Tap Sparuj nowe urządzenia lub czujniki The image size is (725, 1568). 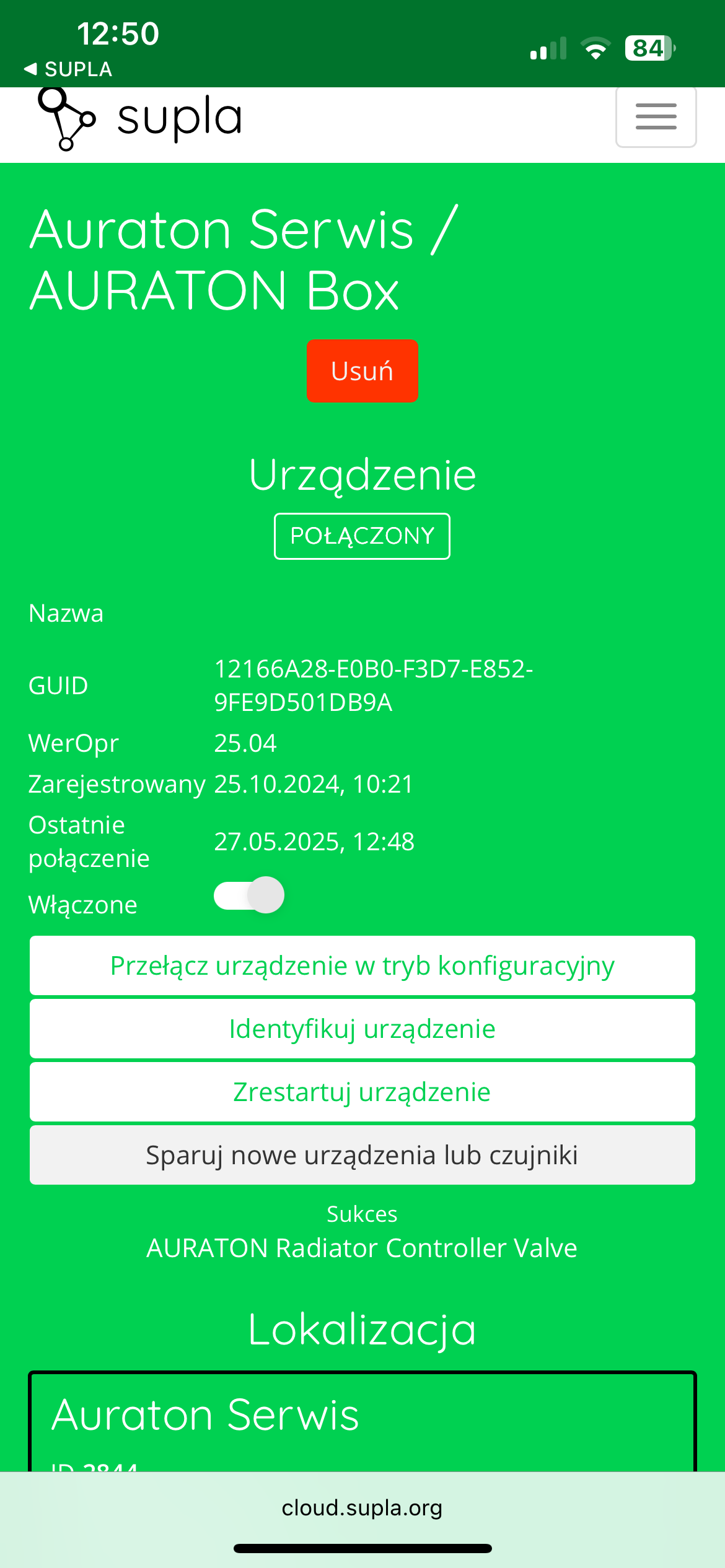362,1155
